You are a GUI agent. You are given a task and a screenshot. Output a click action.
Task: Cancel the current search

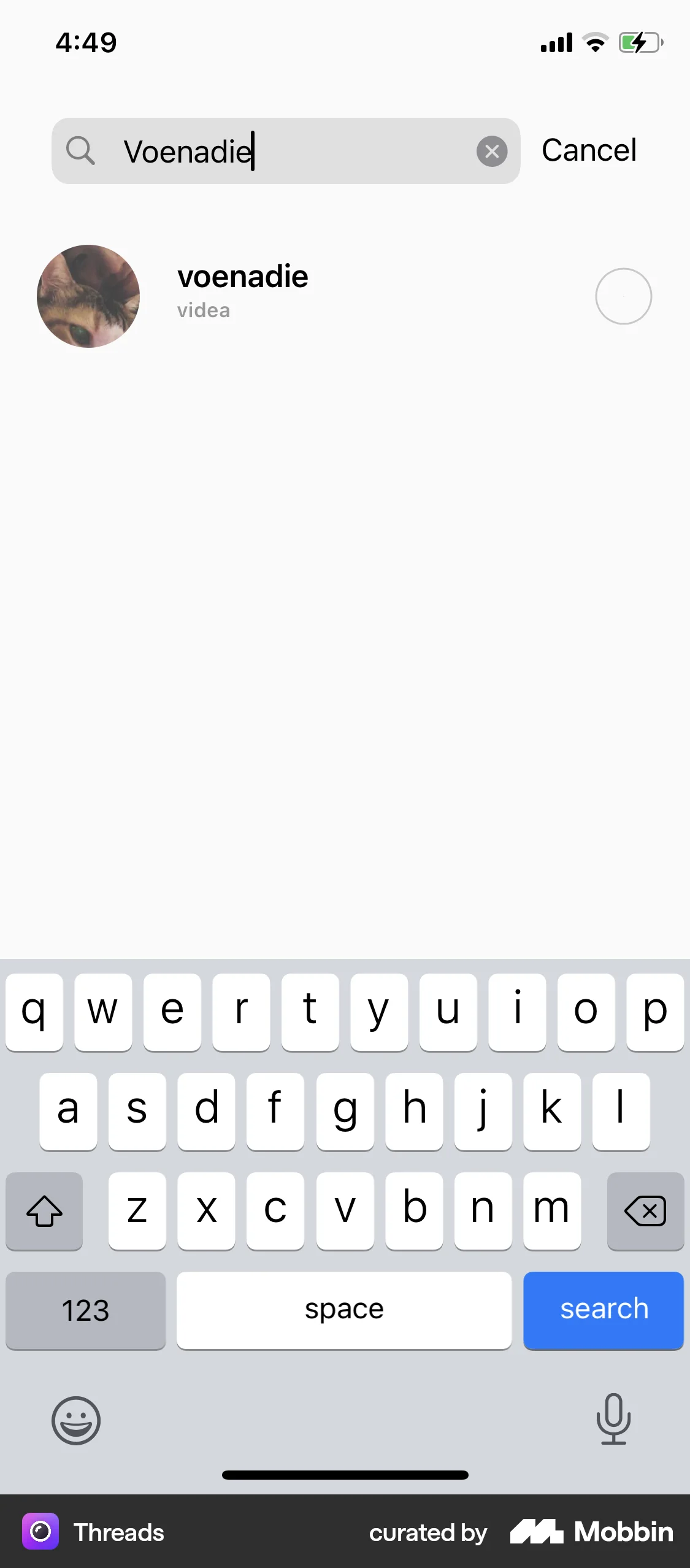588,151
